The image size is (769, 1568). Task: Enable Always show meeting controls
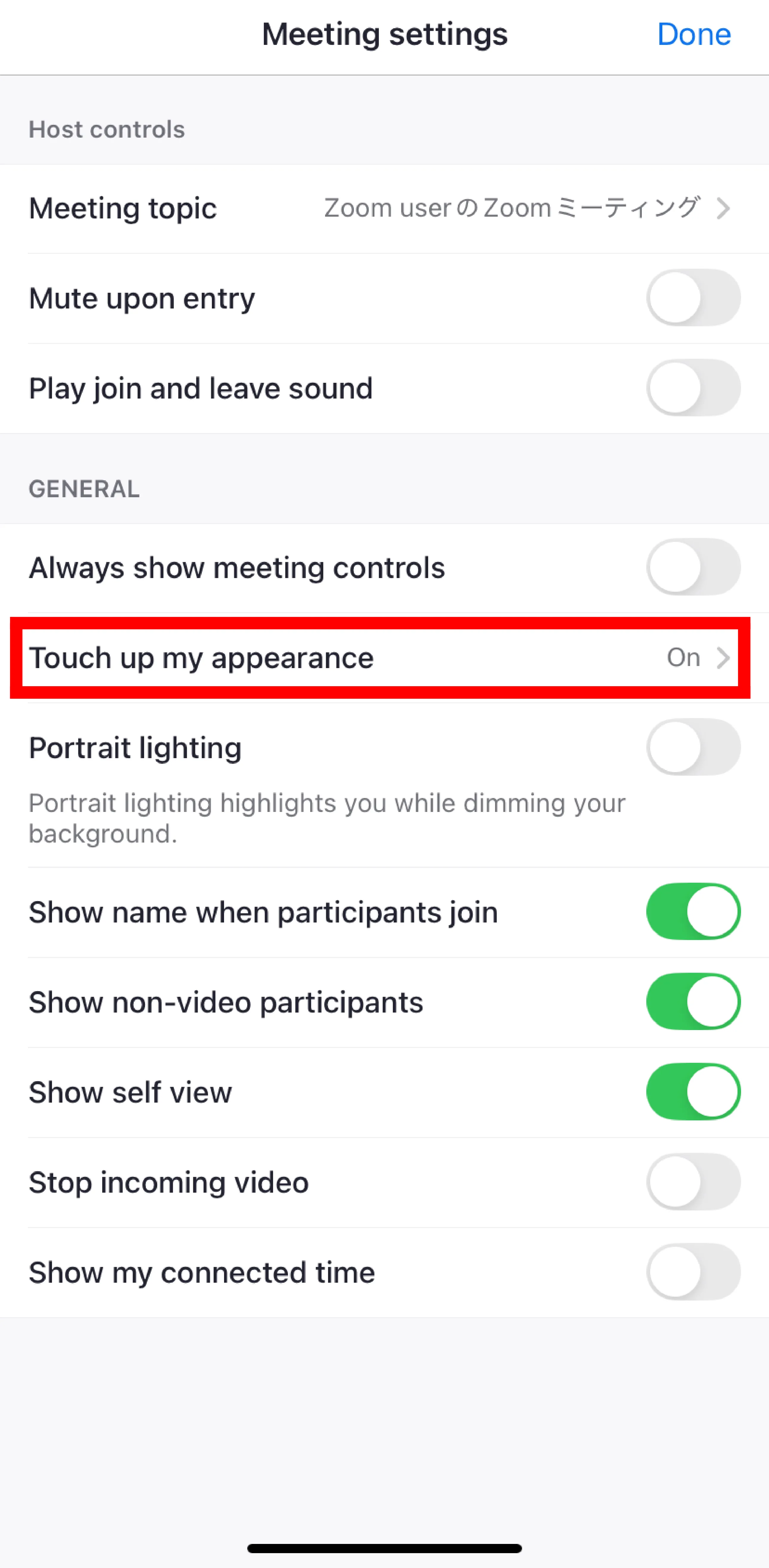(x=693, y=567)
